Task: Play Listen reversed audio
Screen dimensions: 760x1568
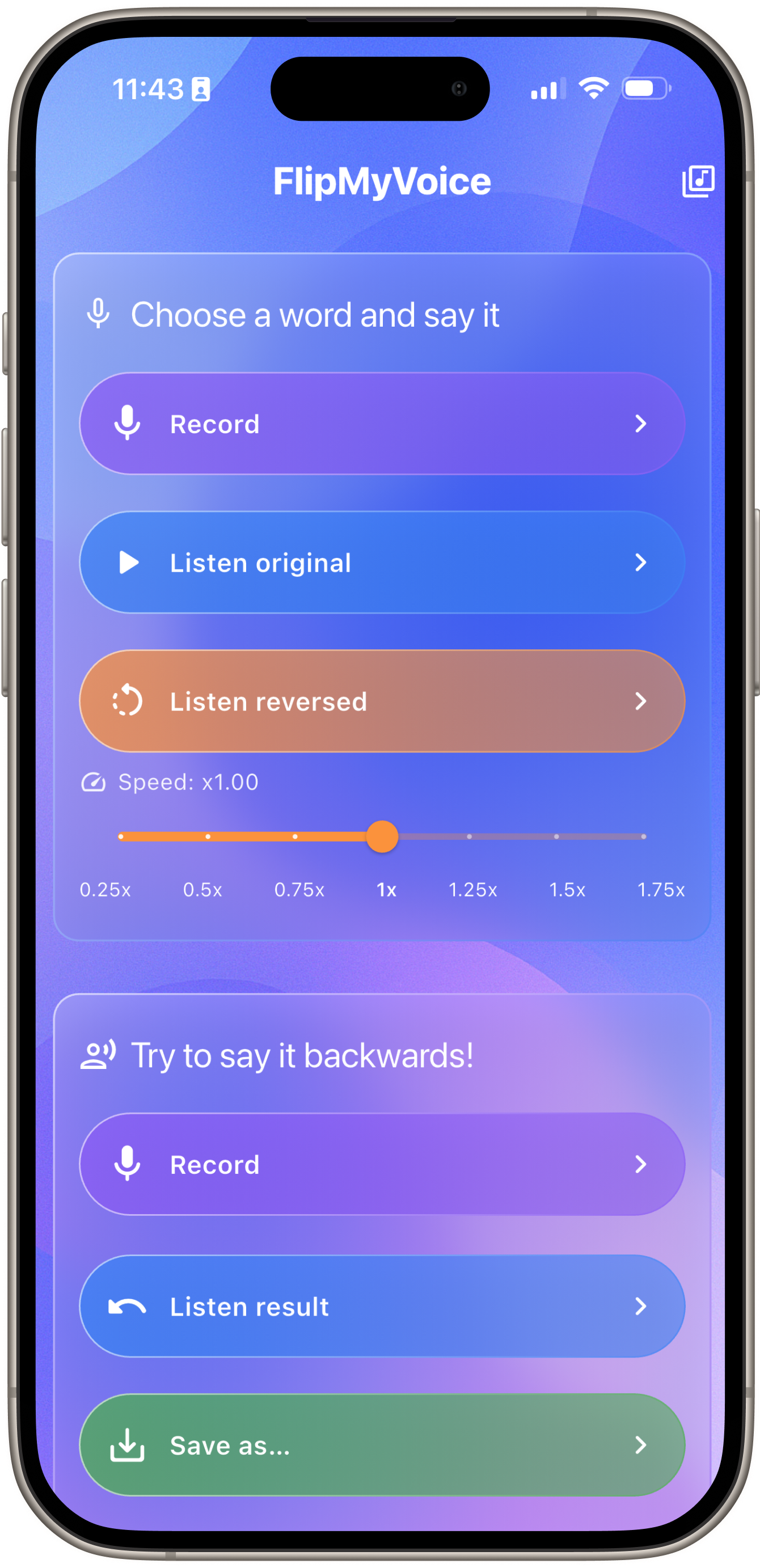Action: pyautogui.click(x=382, y=701)
